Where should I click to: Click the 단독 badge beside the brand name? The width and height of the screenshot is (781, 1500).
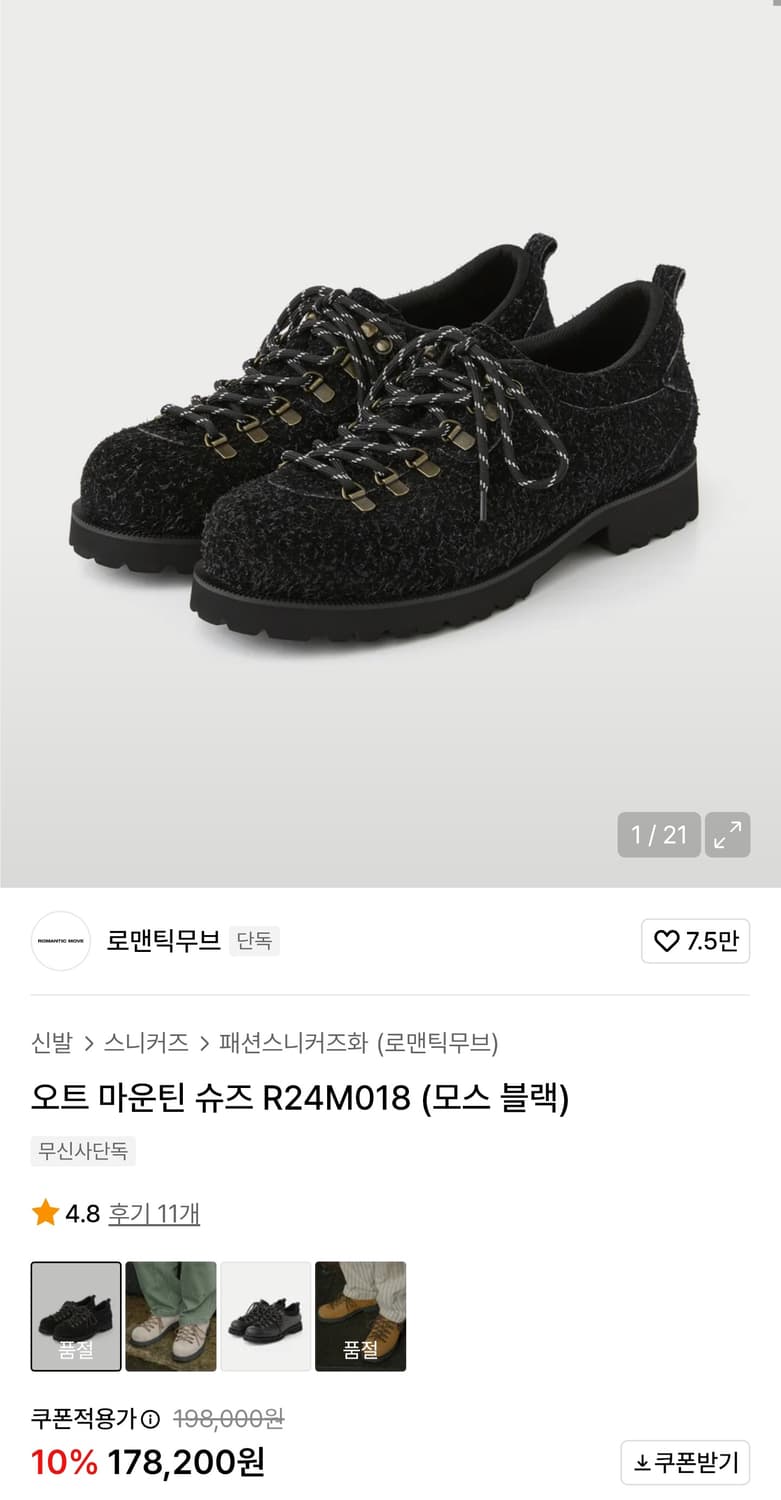point(254,941)
